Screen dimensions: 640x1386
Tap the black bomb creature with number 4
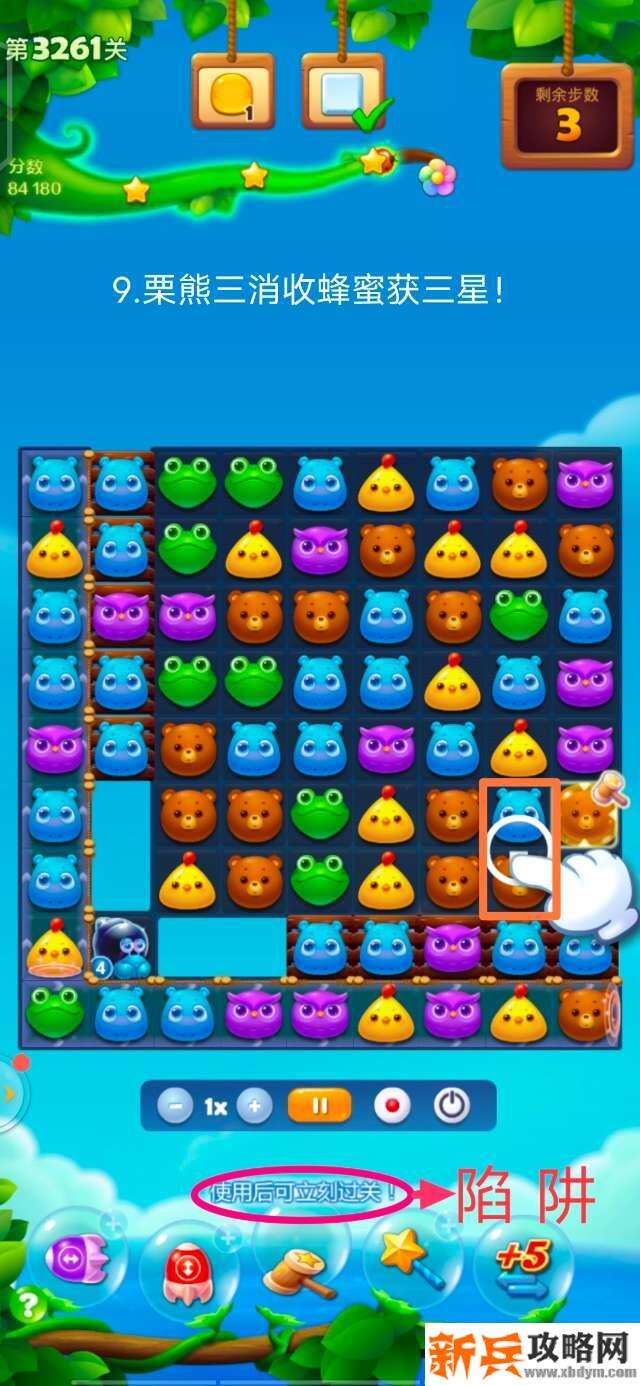click(x=121, y=945)
